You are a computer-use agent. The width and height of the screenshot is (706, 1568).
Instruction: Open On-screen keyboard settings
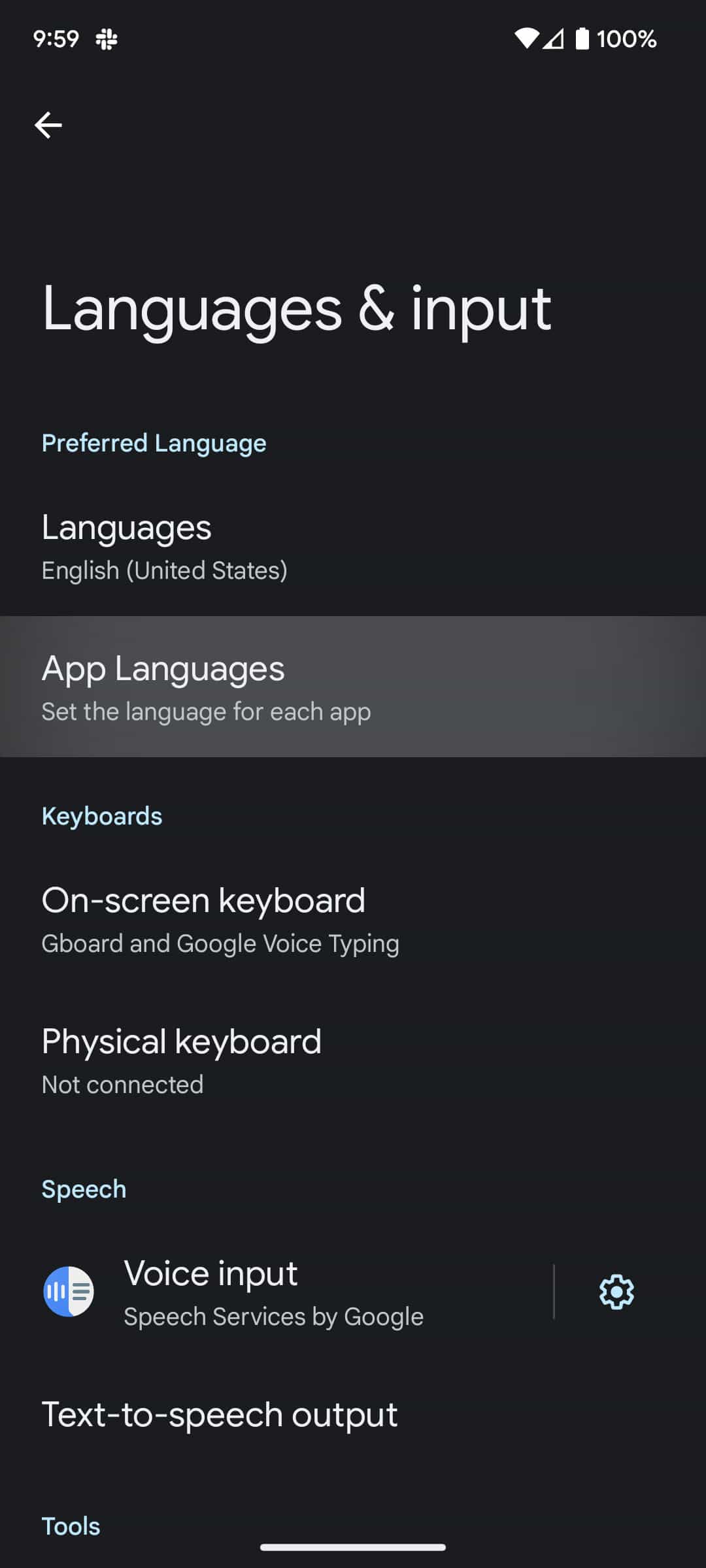click(353, 918)
